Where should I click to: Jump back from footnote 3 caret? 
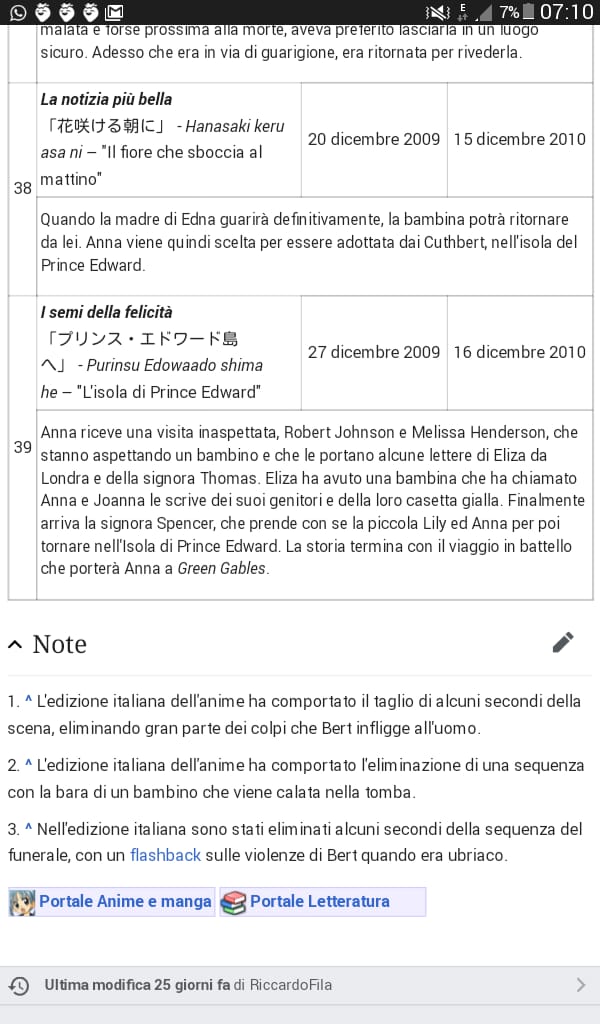coord(28,829)
